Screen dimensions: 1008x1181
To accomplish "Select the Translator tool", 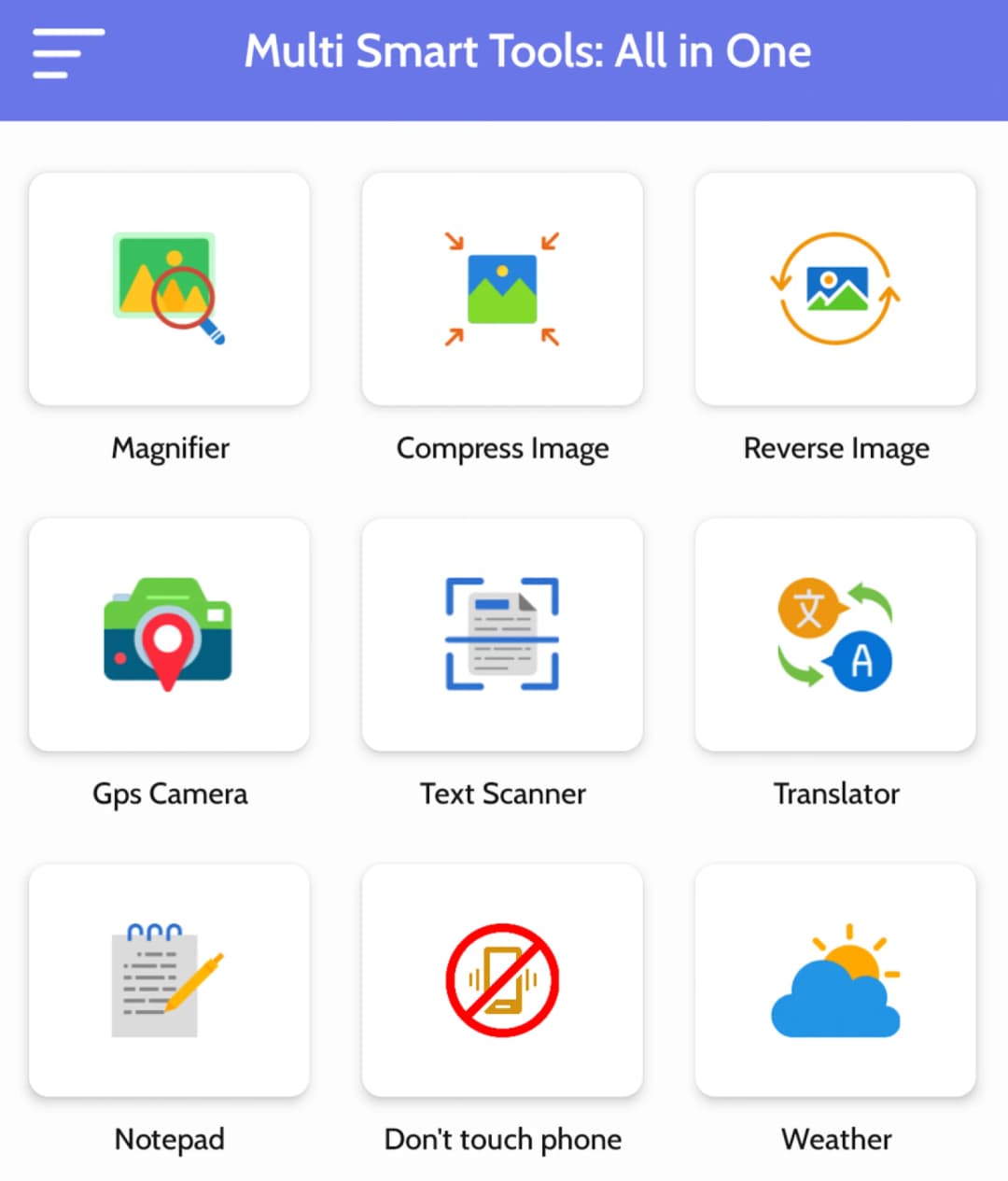I will click(835, 635).
